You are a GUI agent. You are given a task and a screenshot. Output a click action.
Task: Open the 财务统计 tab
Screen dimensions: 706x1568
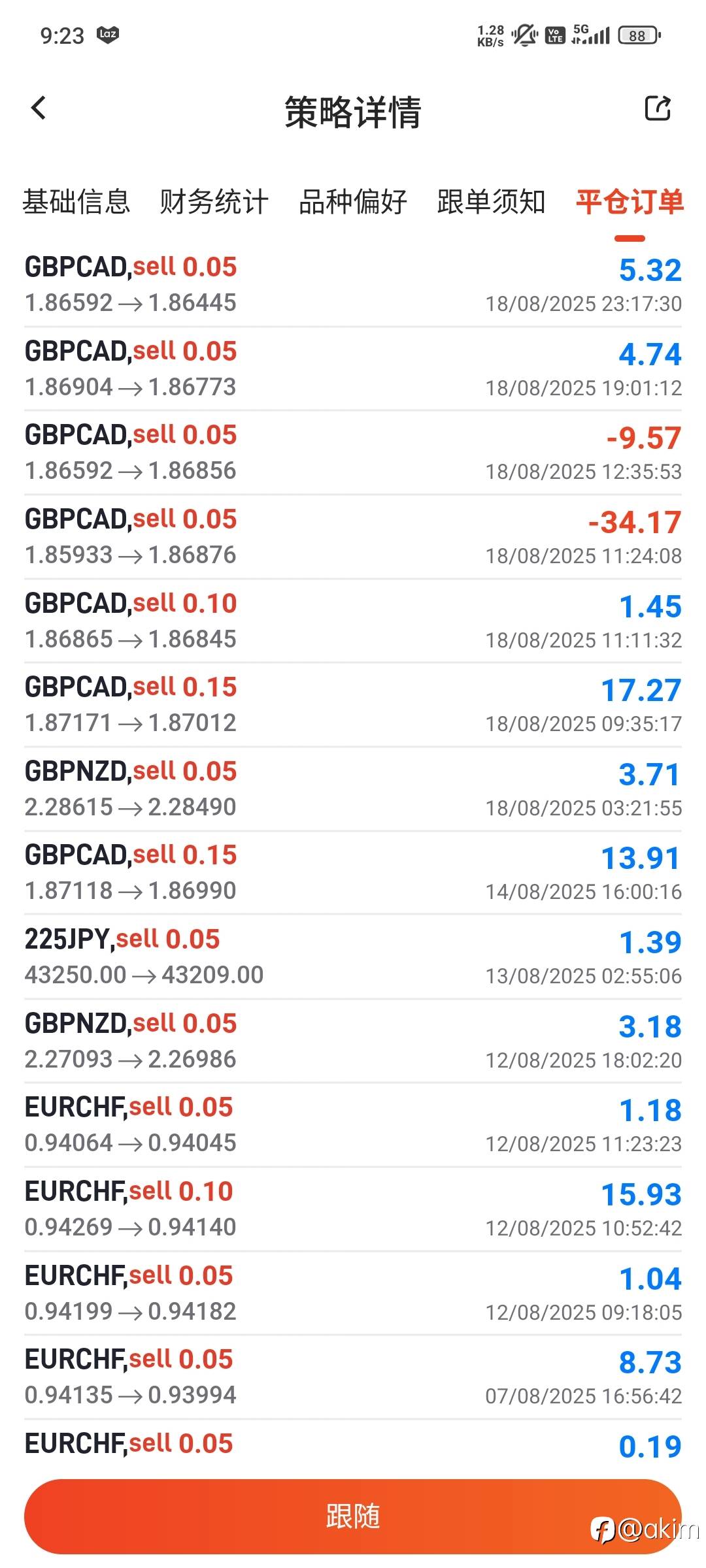214,202
